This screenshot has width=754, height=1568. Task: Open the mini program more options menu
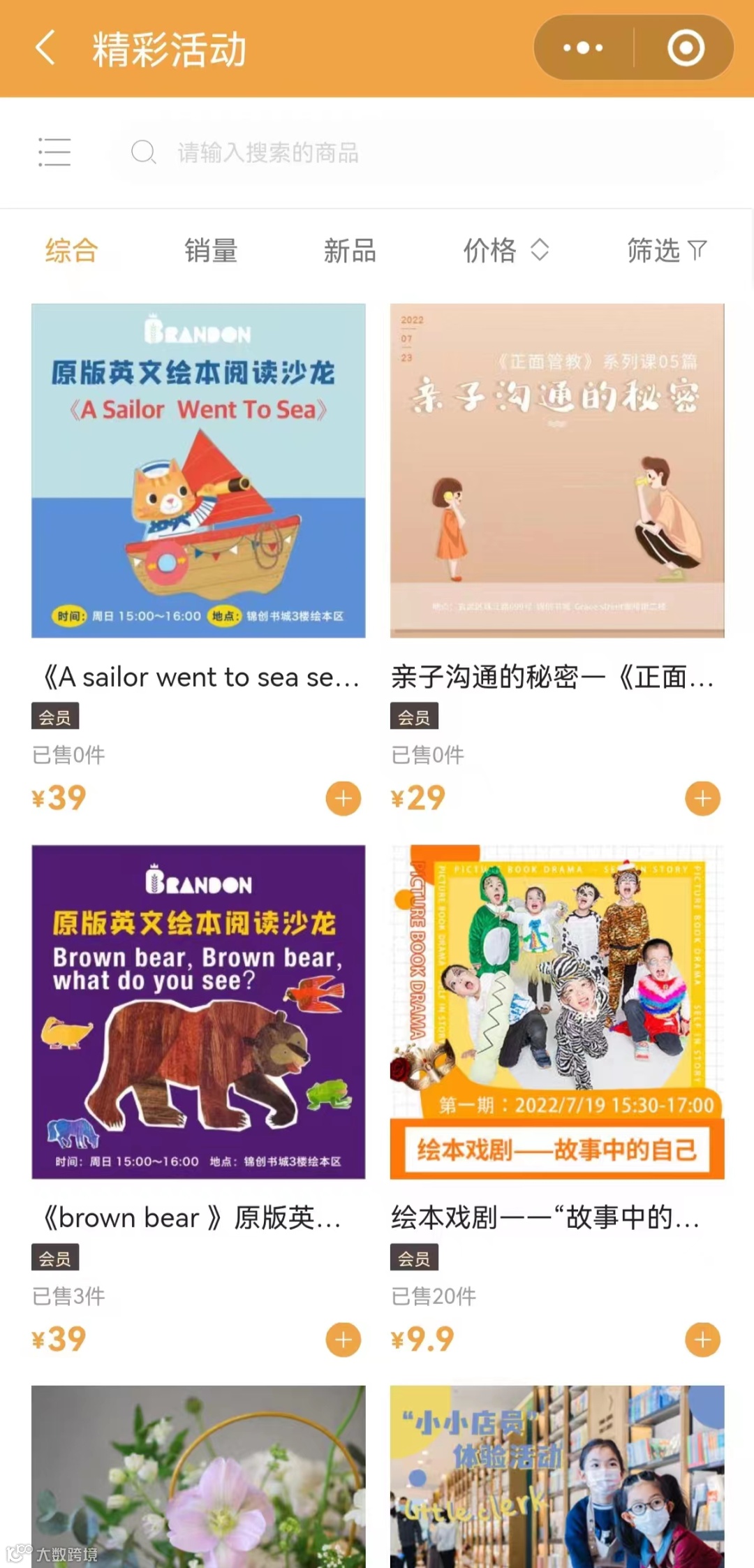pyautogui.click(x=584, y=48)
